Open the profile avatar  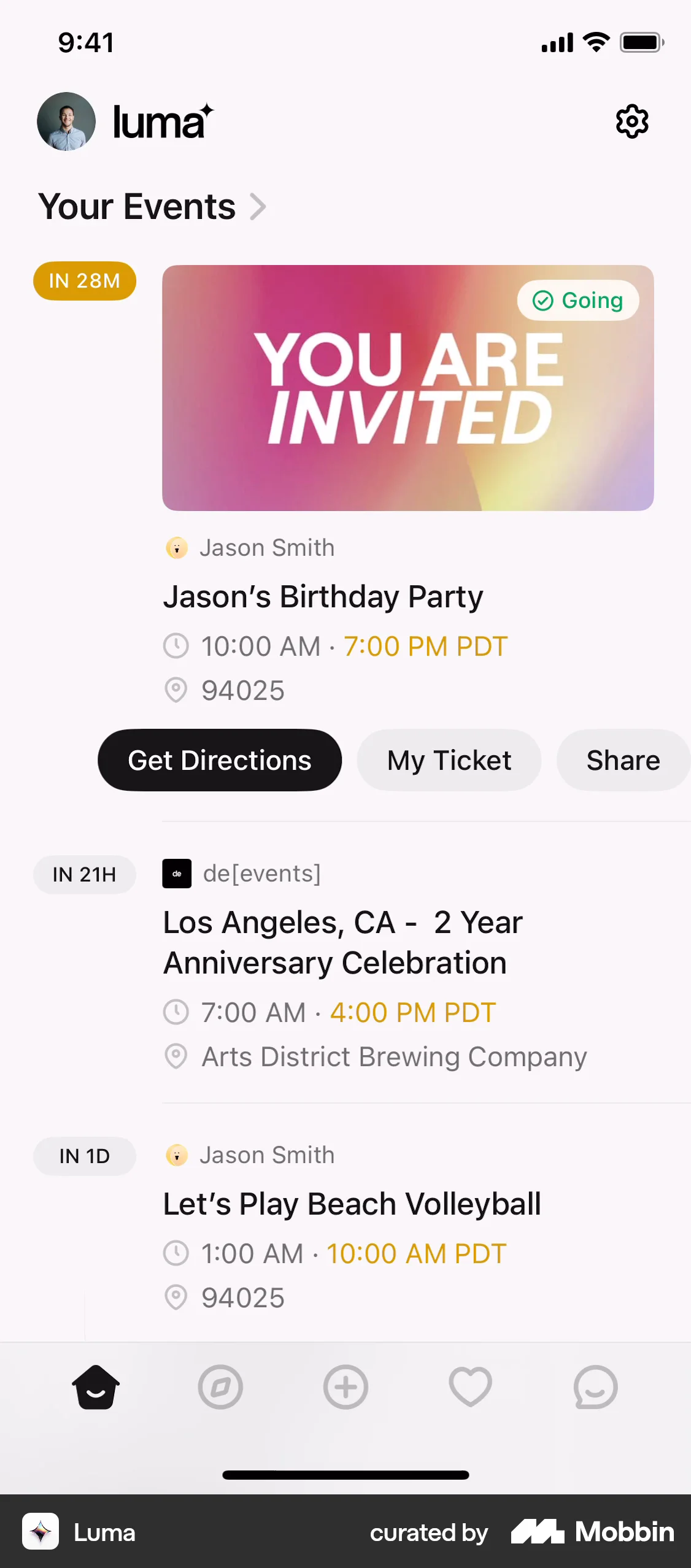[66, 121]
